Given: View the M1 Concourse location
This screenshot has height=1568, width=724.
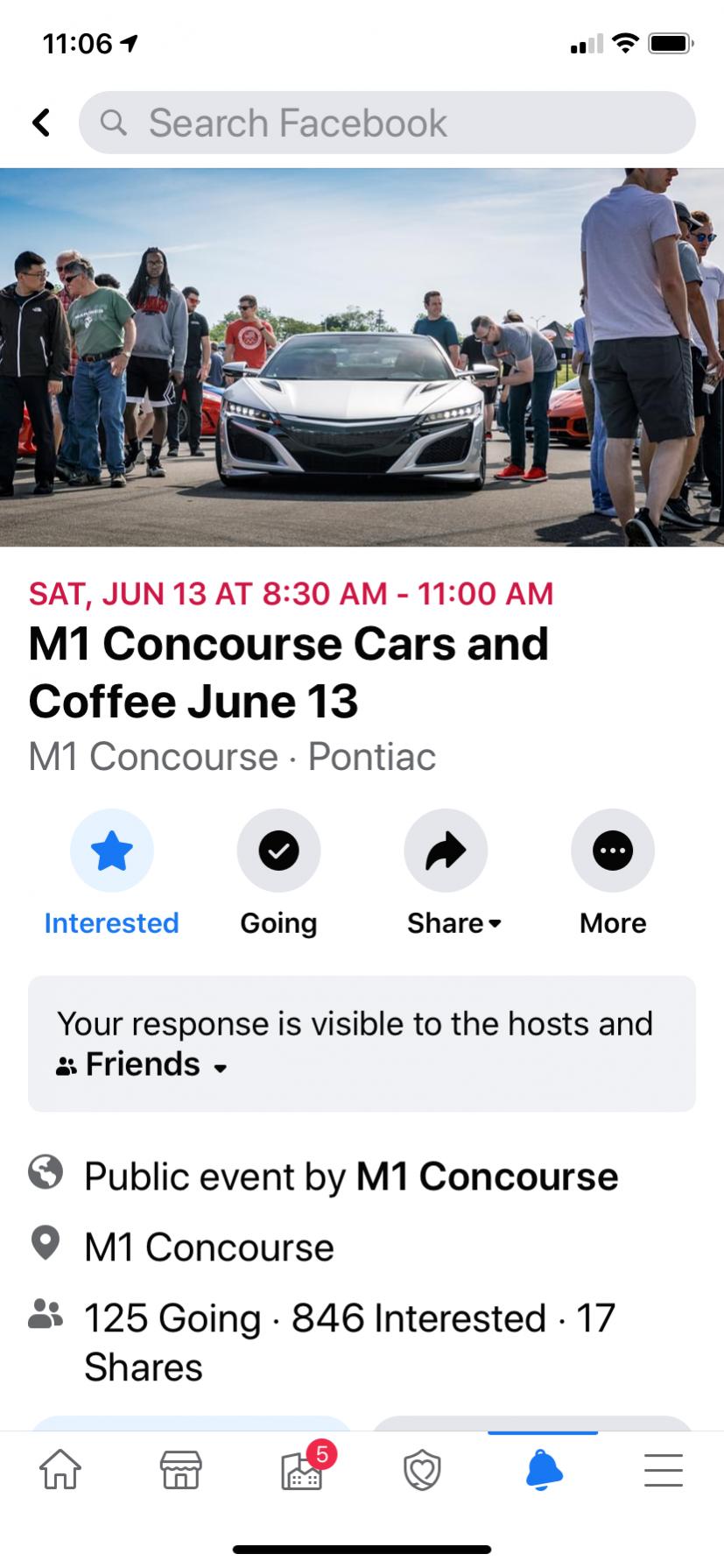Looking at the screenshot, I should tap(208, 1247).
